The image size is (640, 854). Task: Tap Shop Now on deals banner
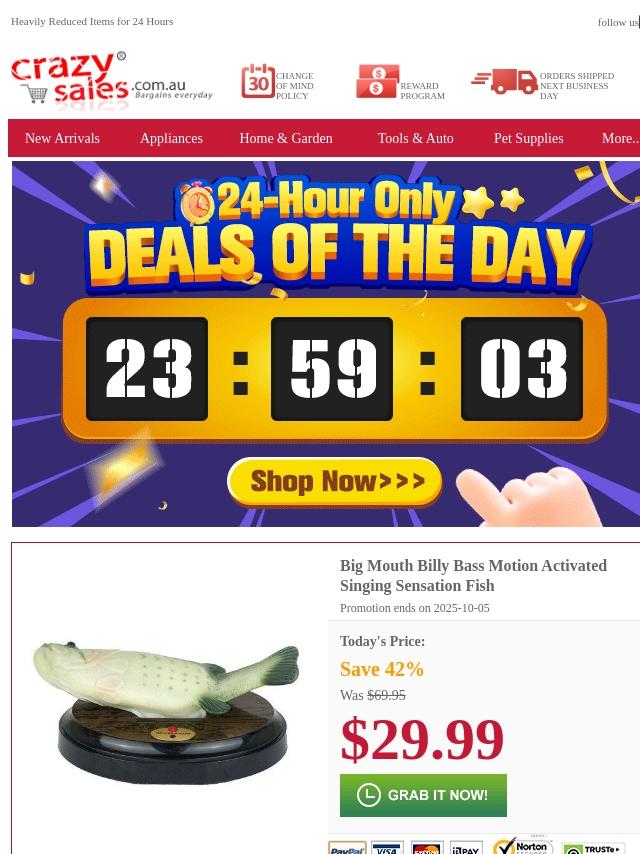(335, 482)
